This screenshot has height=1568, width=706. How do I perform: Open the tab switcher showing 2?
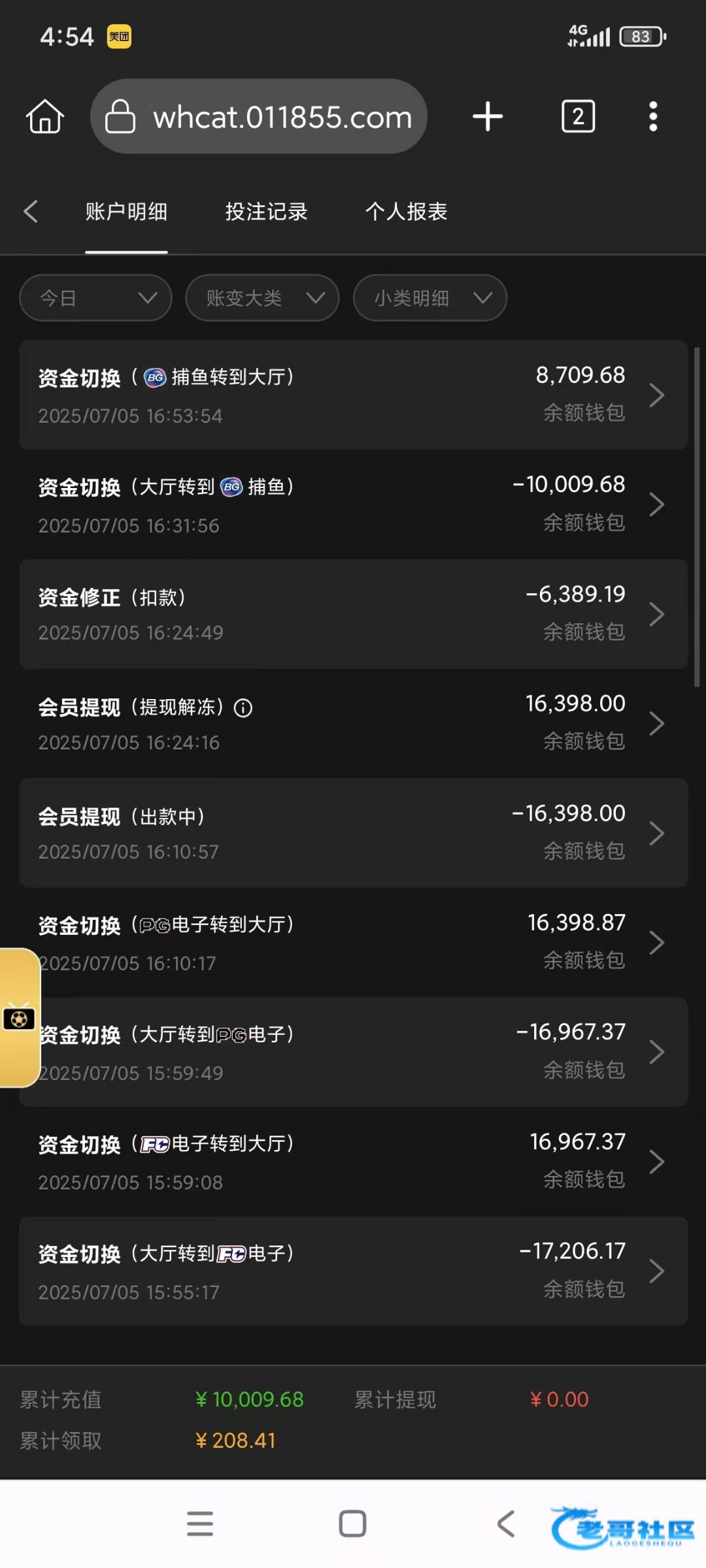point(579,116)
